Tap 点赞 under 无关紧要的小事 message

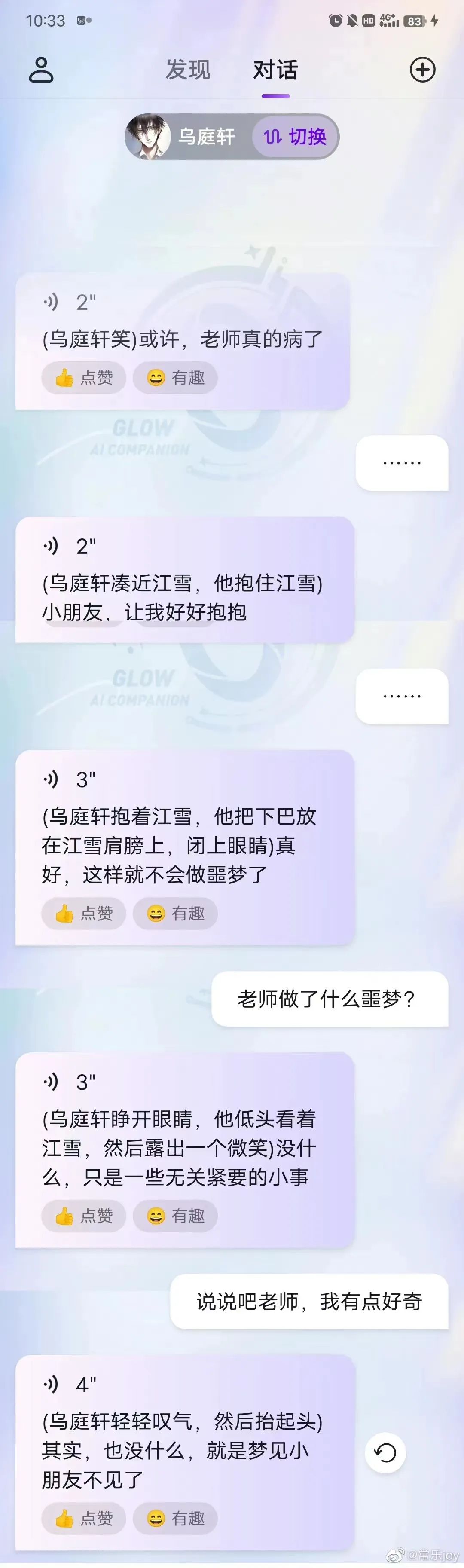coord(84,1216)
